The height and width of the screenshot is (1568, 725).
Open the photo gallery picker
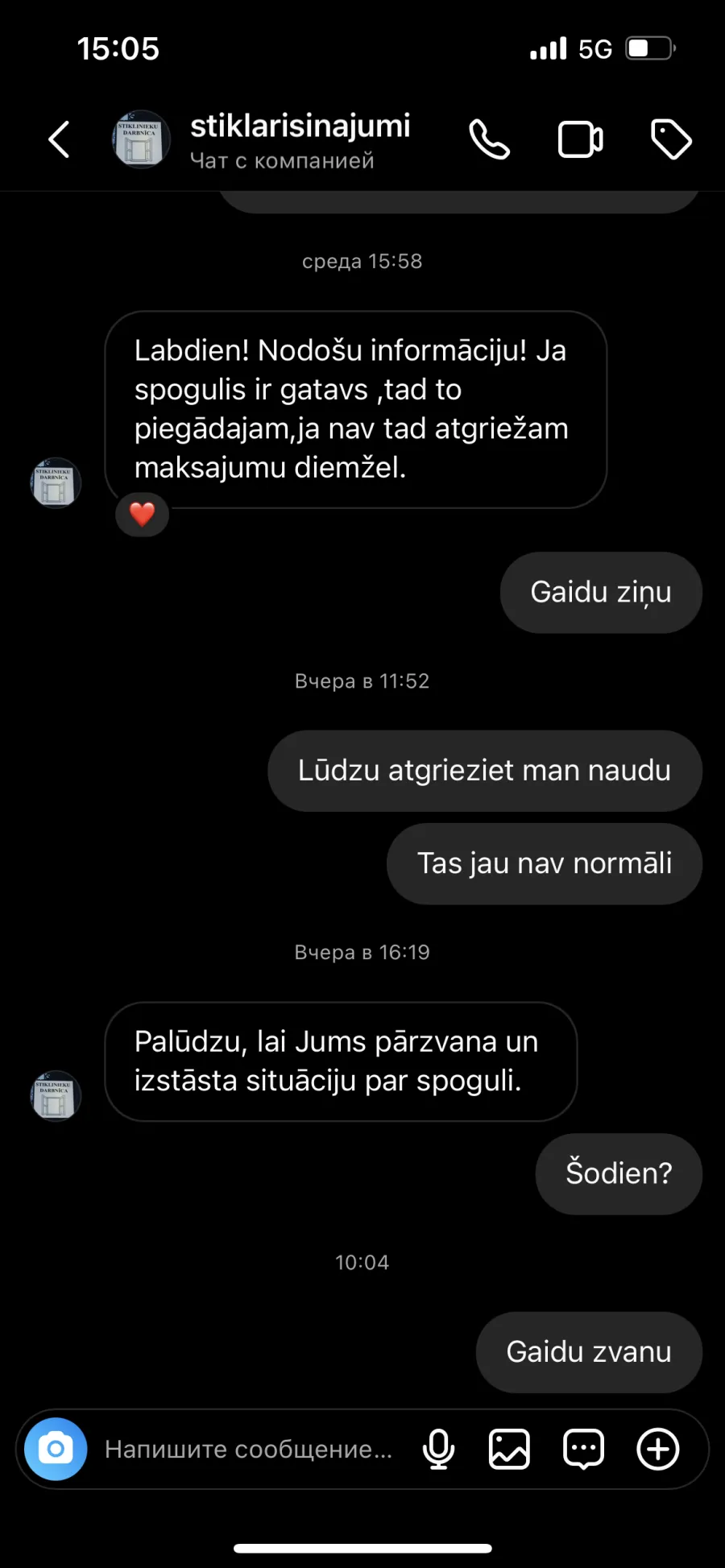510,1449
